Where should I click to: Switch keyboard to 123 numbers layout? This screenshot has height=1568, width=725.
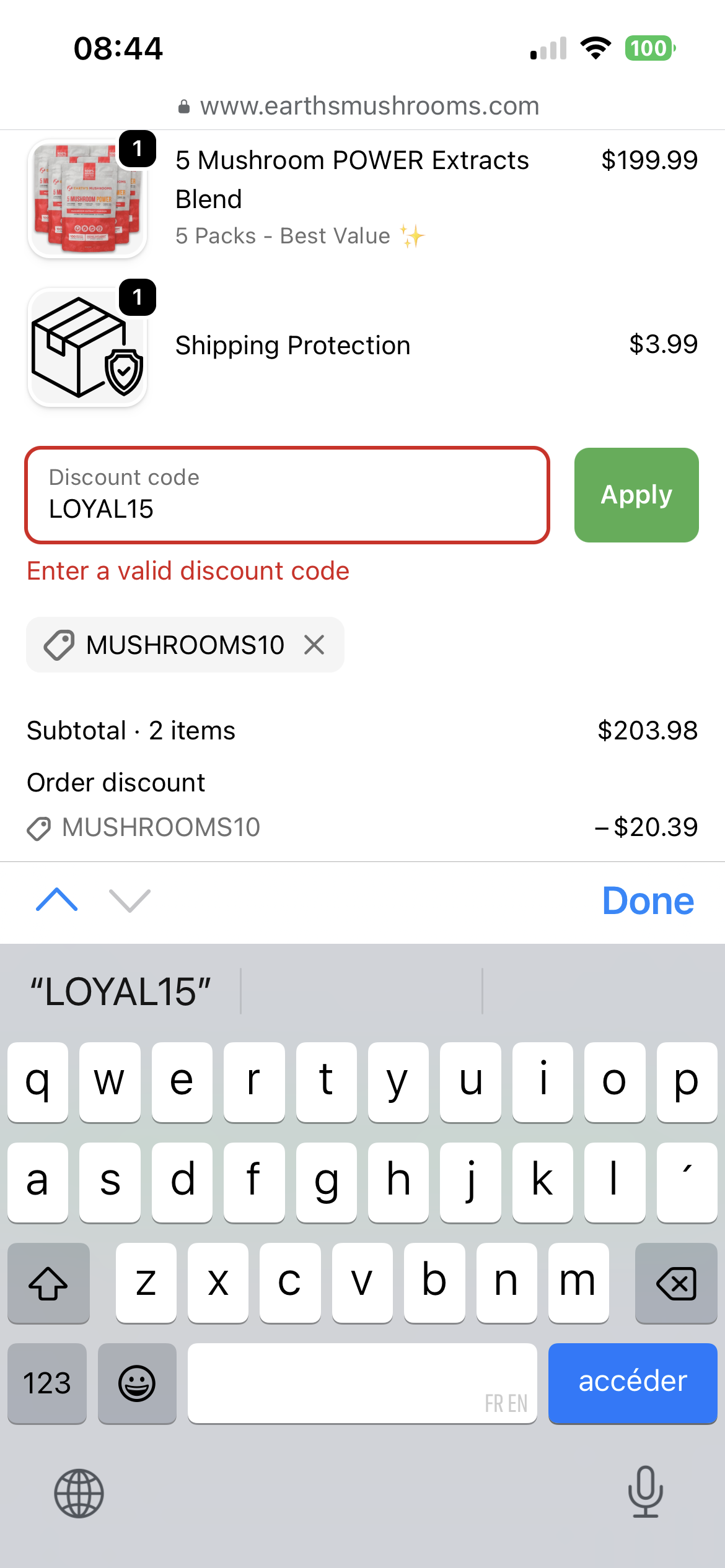point(47,1383)
